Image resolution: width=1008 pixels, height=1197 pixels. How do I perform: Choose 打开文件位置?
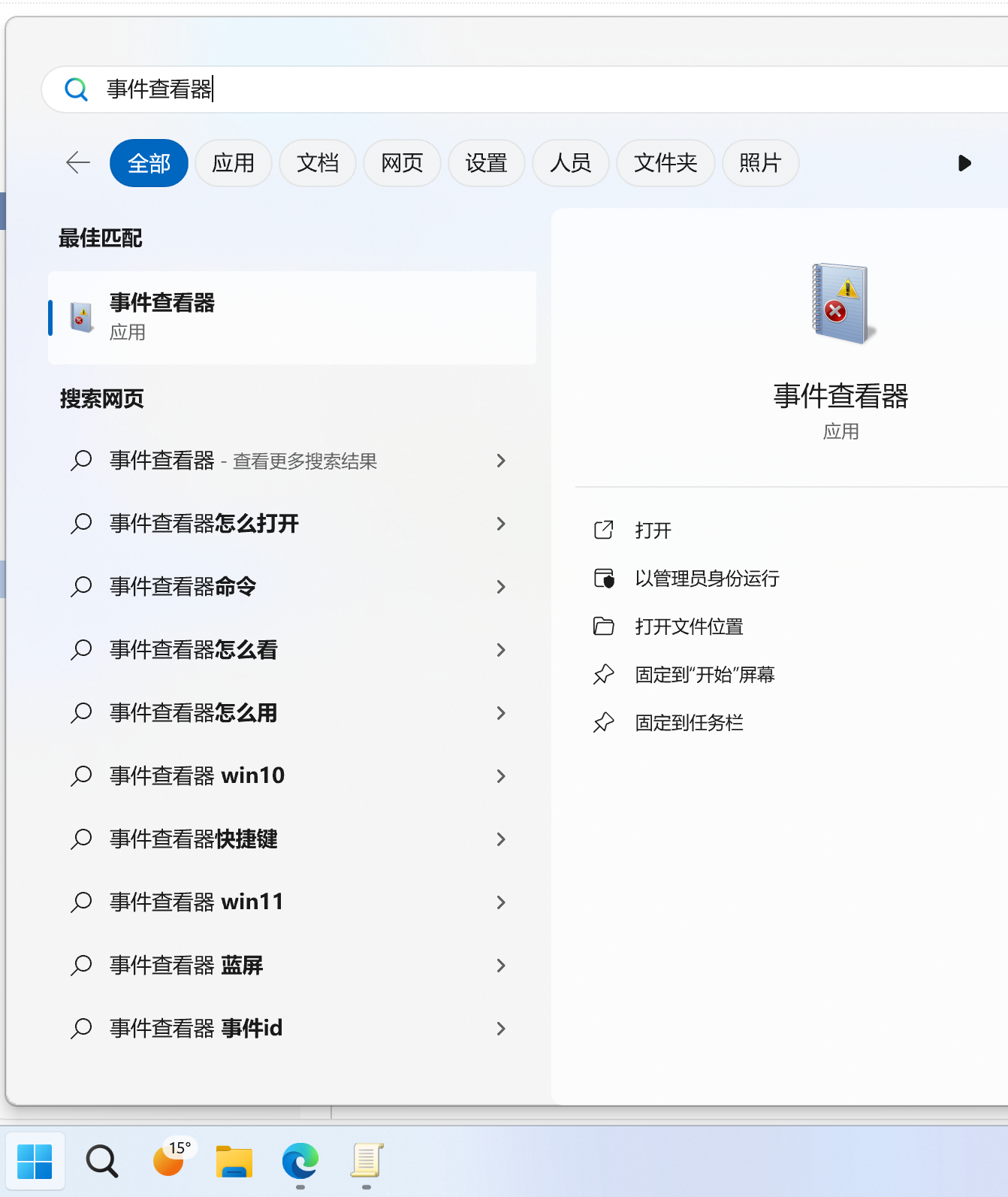click(688, 627)
